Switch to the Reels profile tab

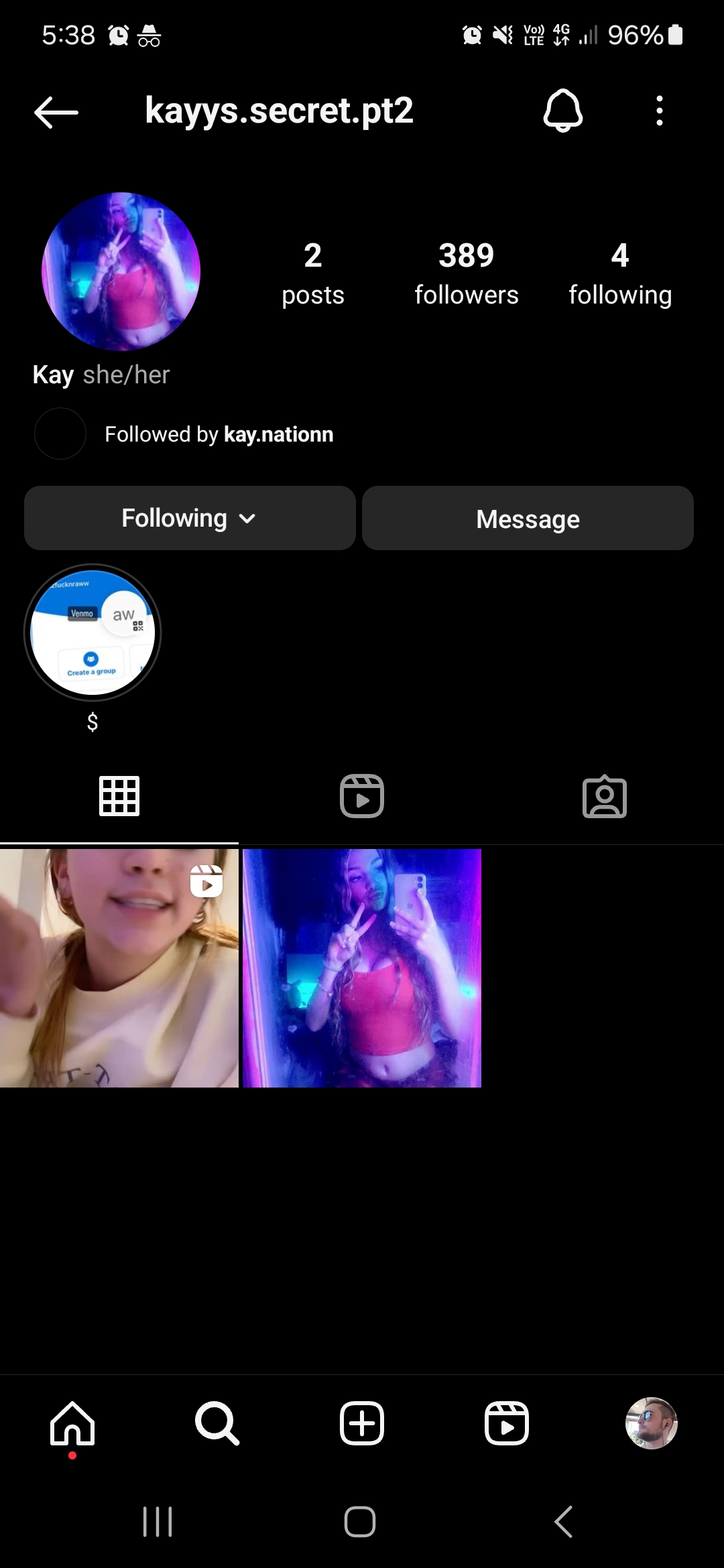(362, 796)
